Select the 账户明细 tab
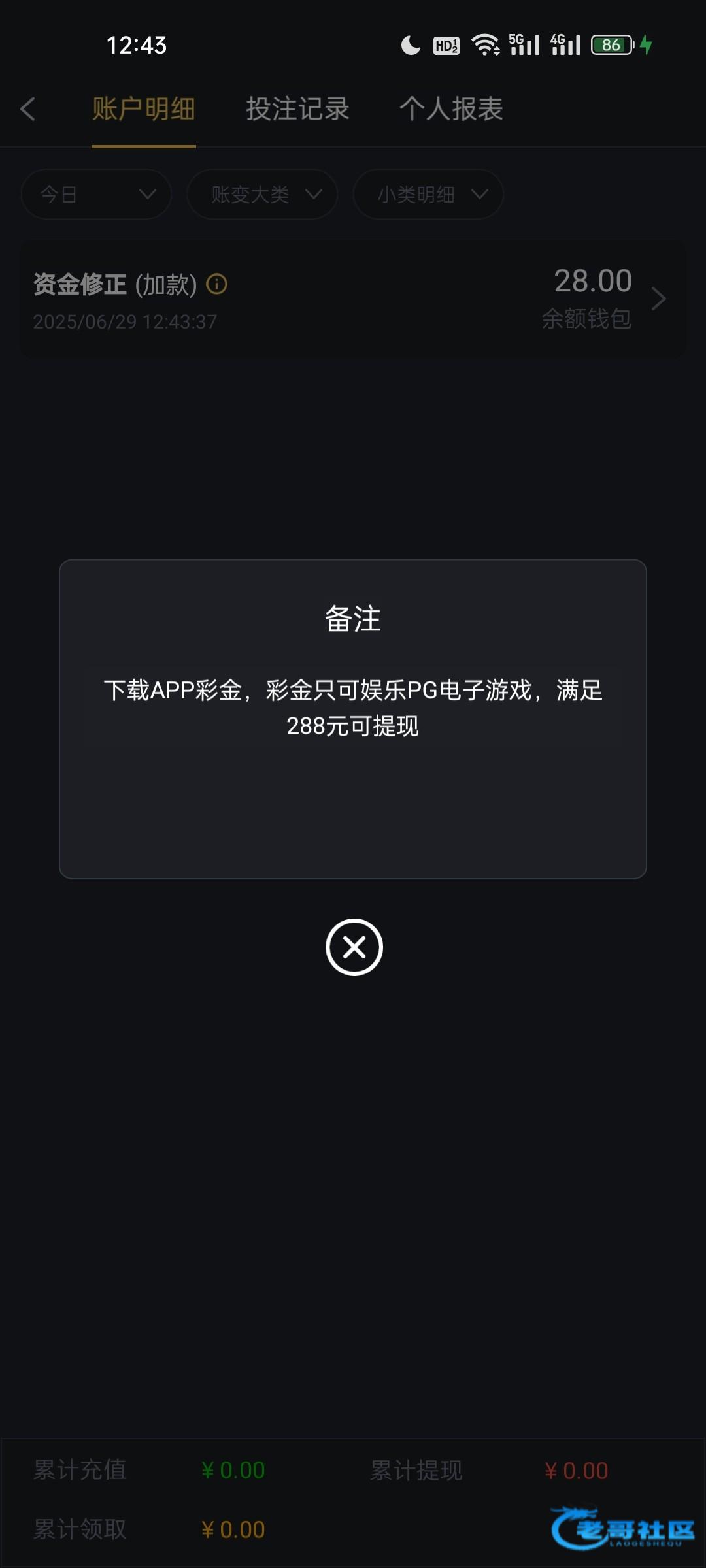The height and width of the screenshot is (1568, 706). pos(144,109)
